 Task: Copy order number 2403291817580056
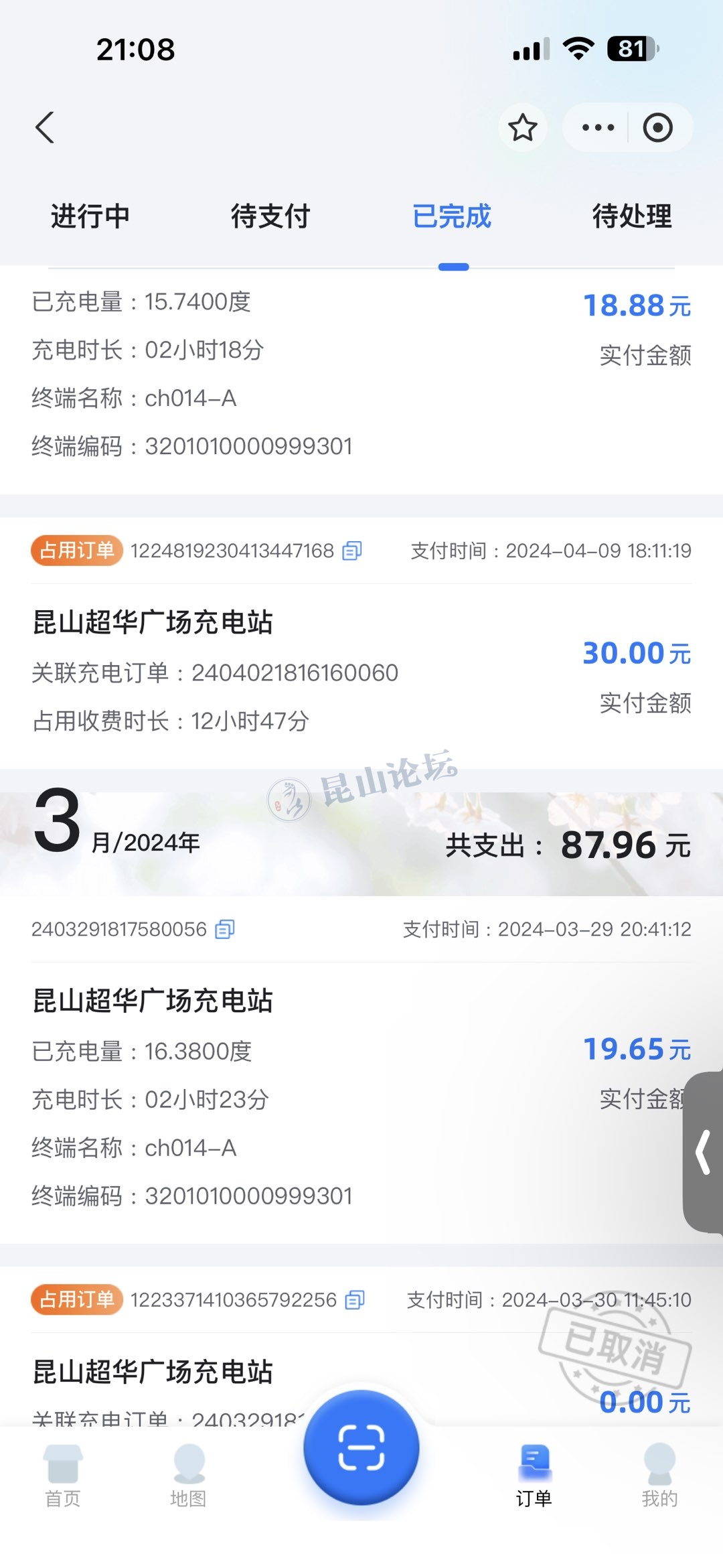pyautogui.click(x=225, y=929)
